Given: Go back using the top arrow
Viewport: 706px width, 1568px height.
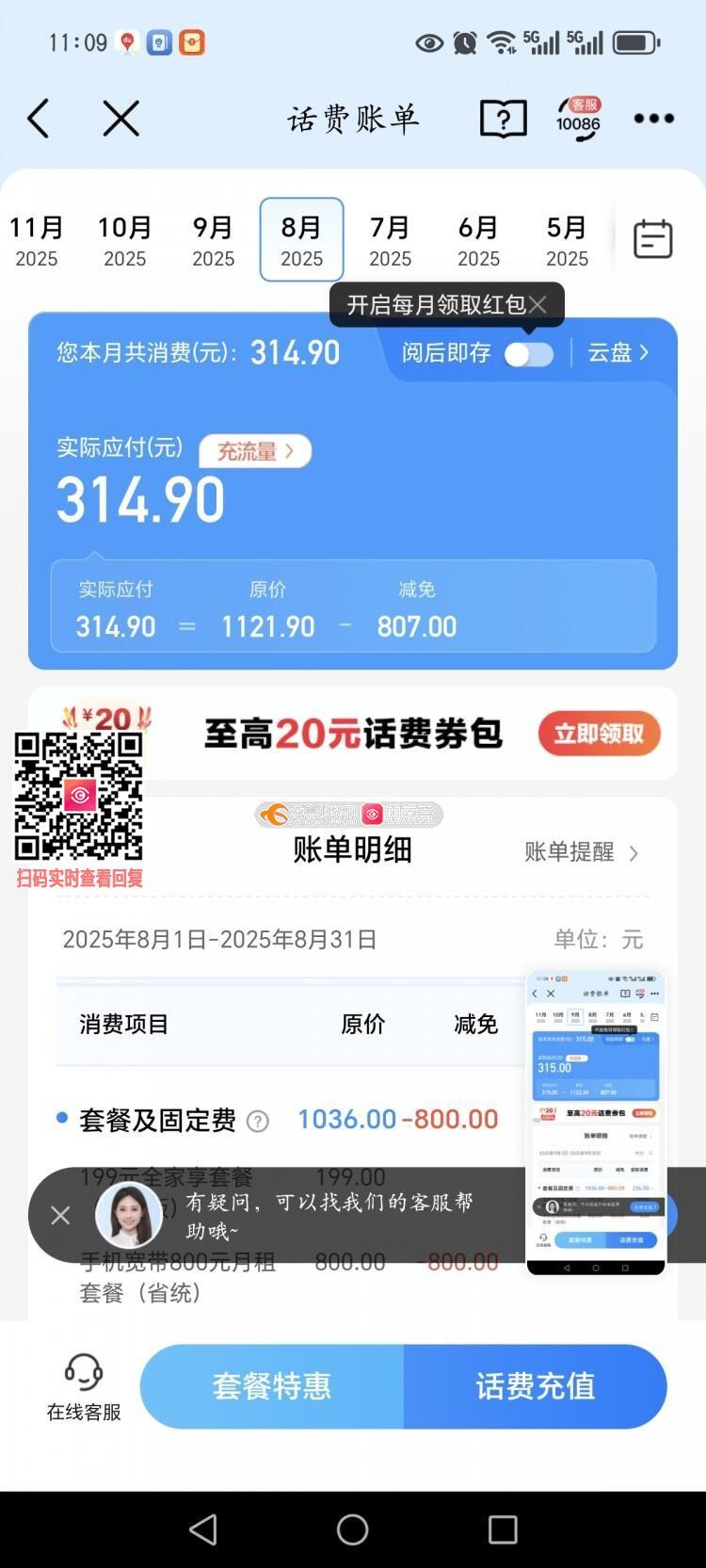Looking at the screenshot, I should [39, 120].
